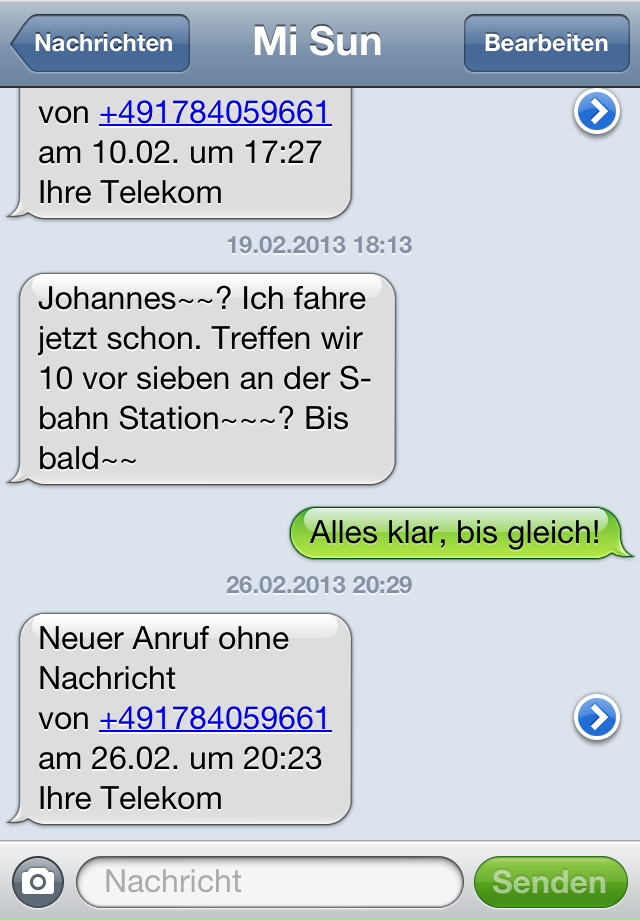Call the number in the 10.02. Telekom message
Screen dimensions: 640x920
215,113
